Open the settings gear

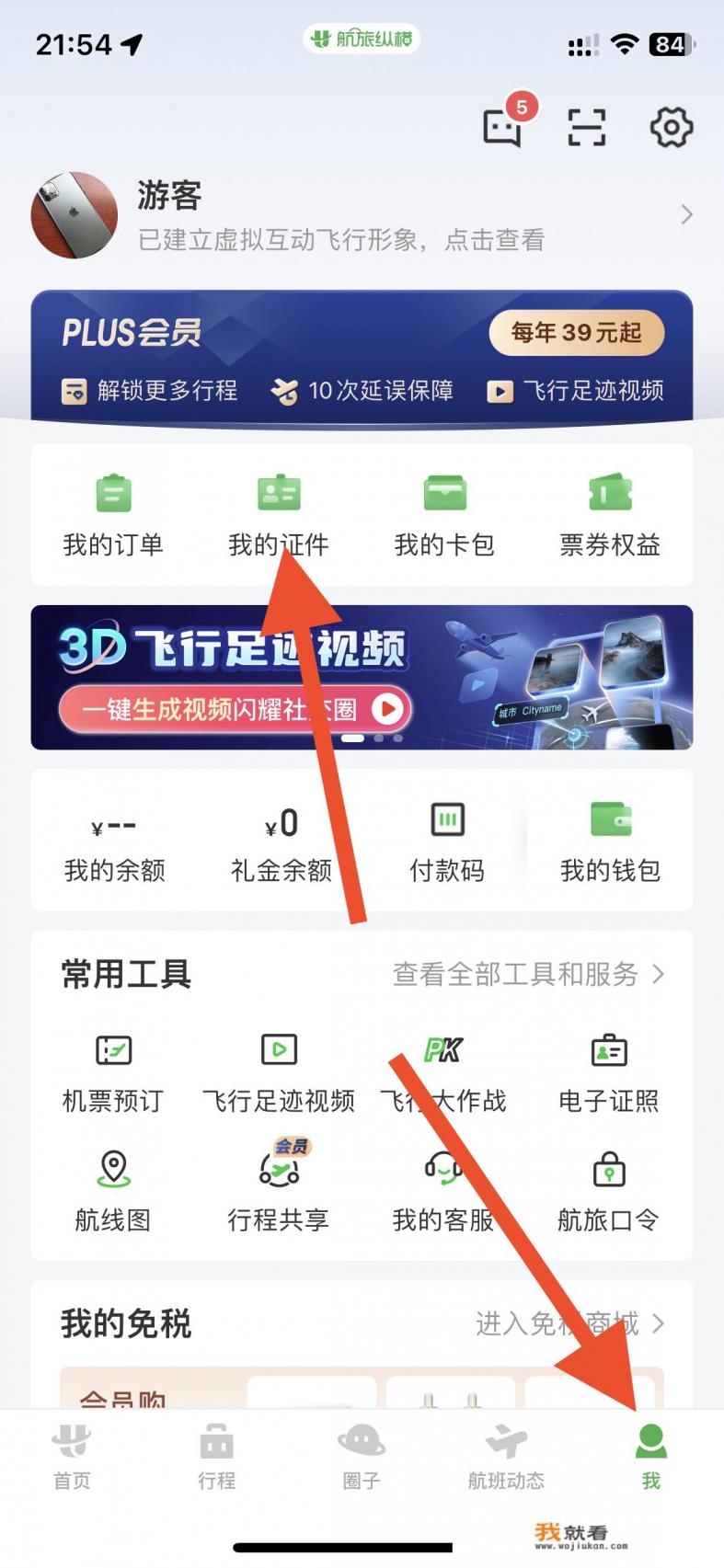[671, 127]
